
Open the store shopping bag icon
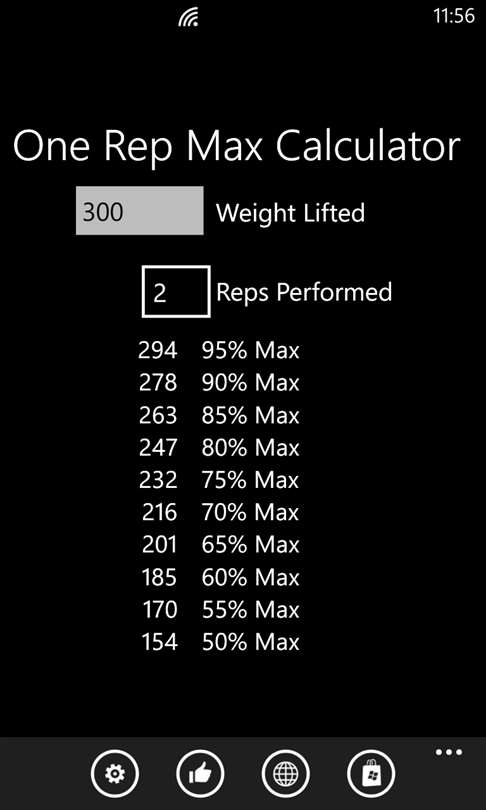coord(371,774)
